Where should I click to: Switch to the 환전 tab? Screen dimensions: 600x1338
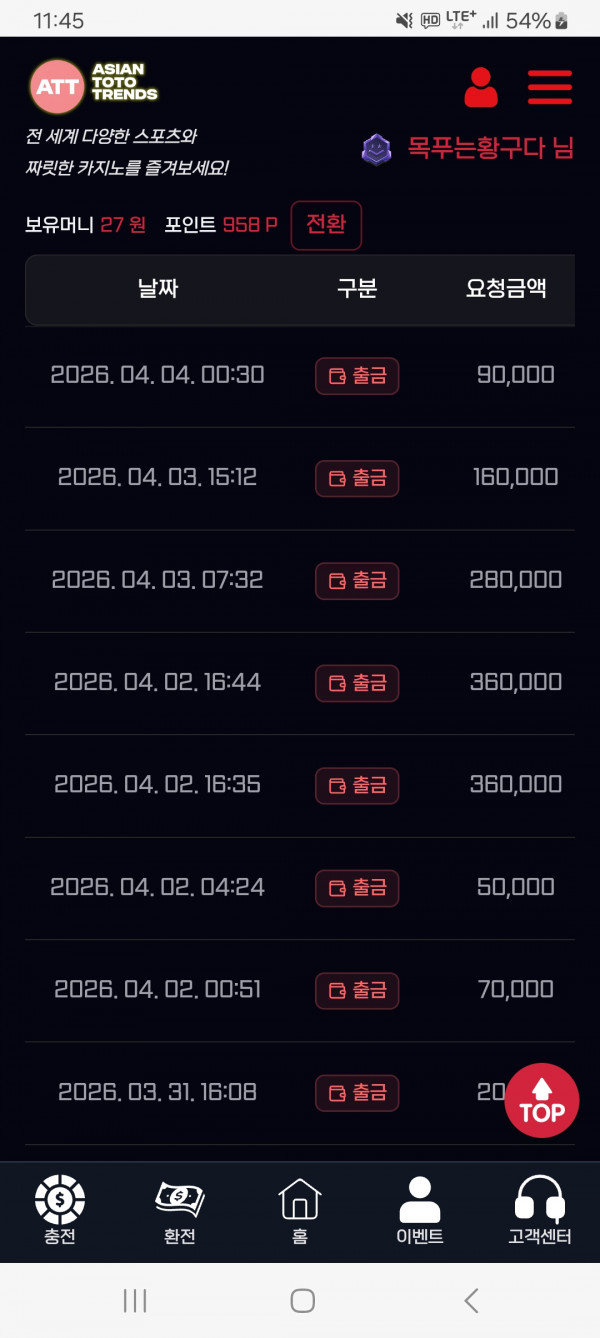180,1211
